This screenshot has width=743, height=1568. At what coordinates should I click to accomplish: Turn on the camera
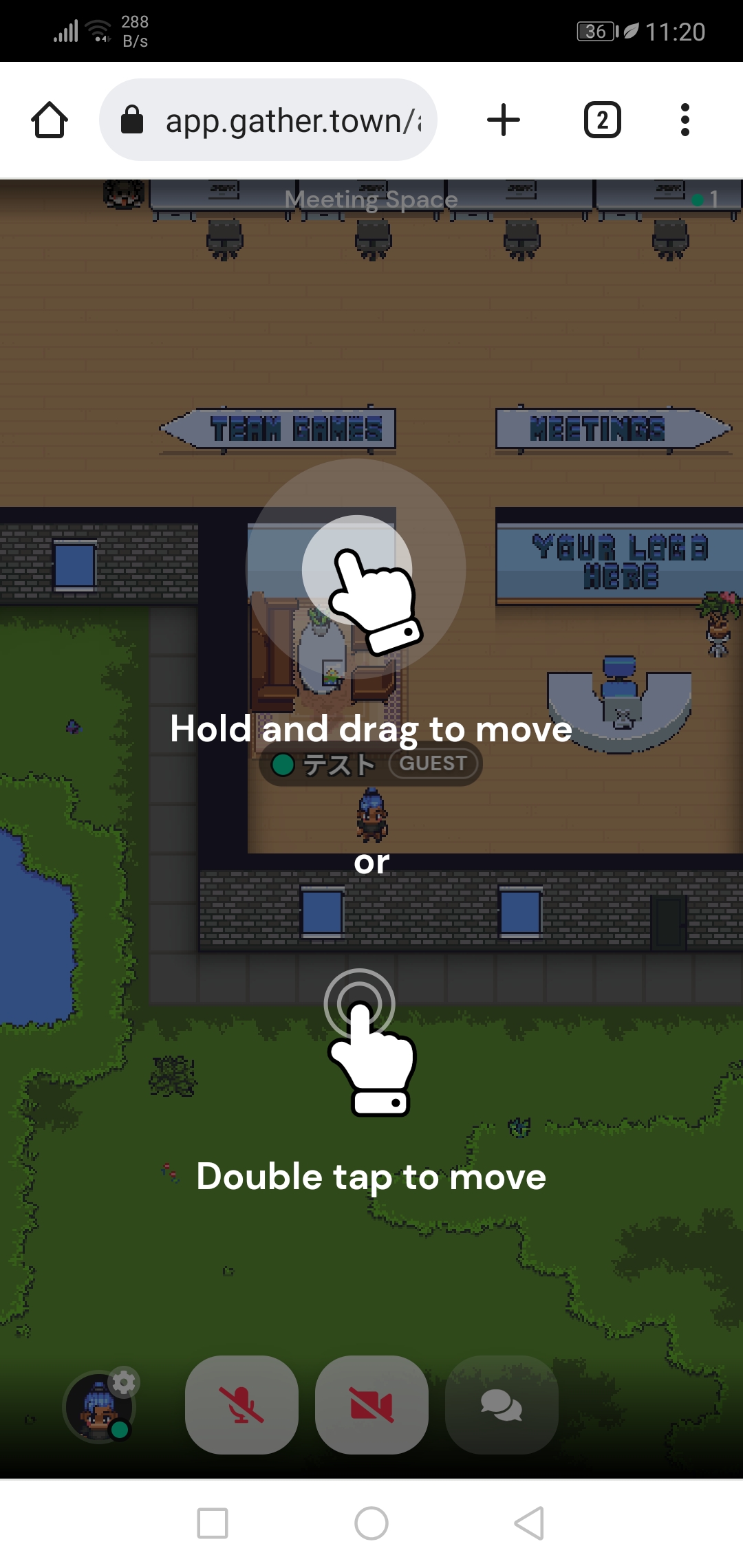pyautogui.click(x=371, y=1404)
